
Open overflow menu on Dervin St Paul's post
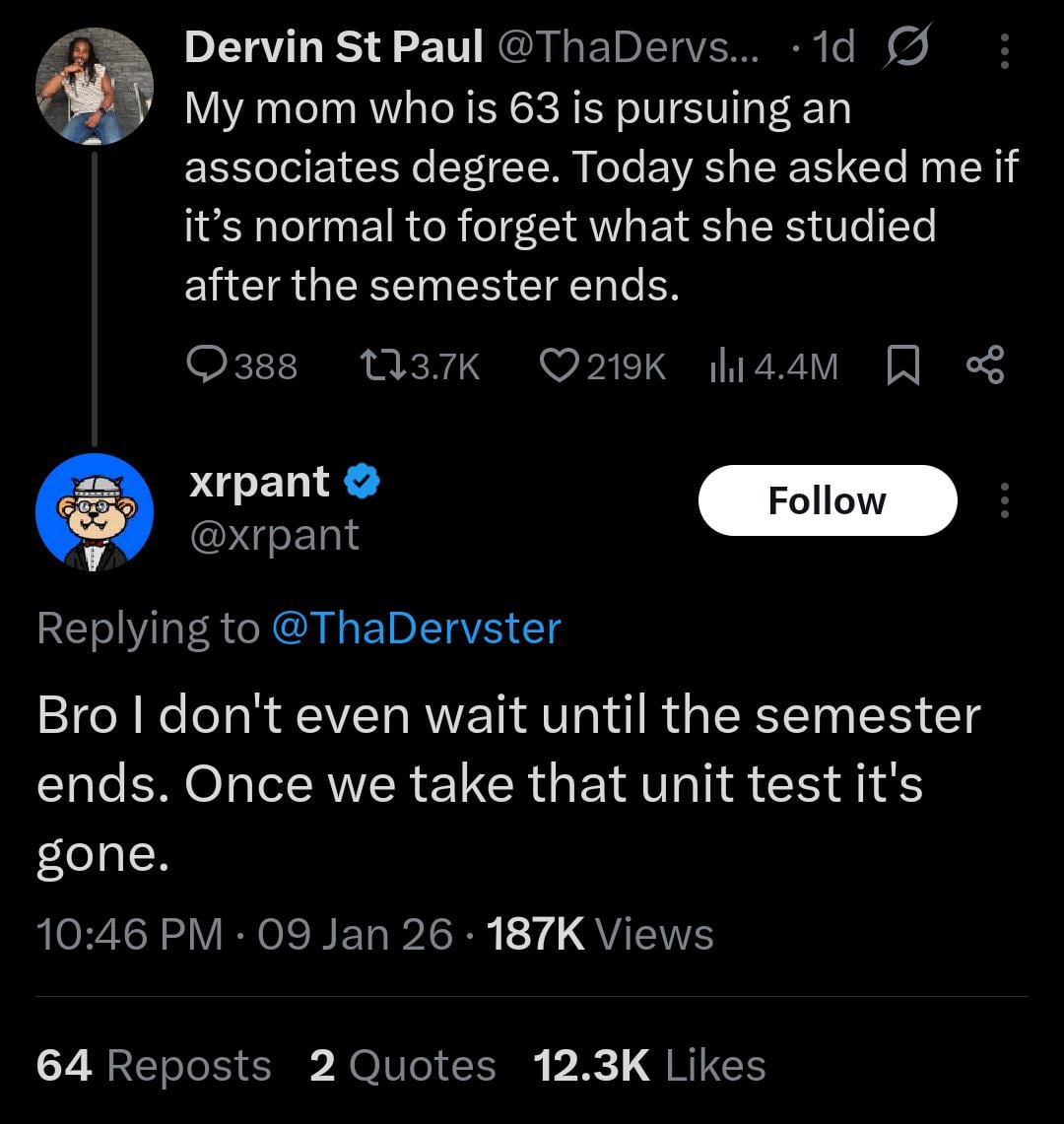(1004, 51)
